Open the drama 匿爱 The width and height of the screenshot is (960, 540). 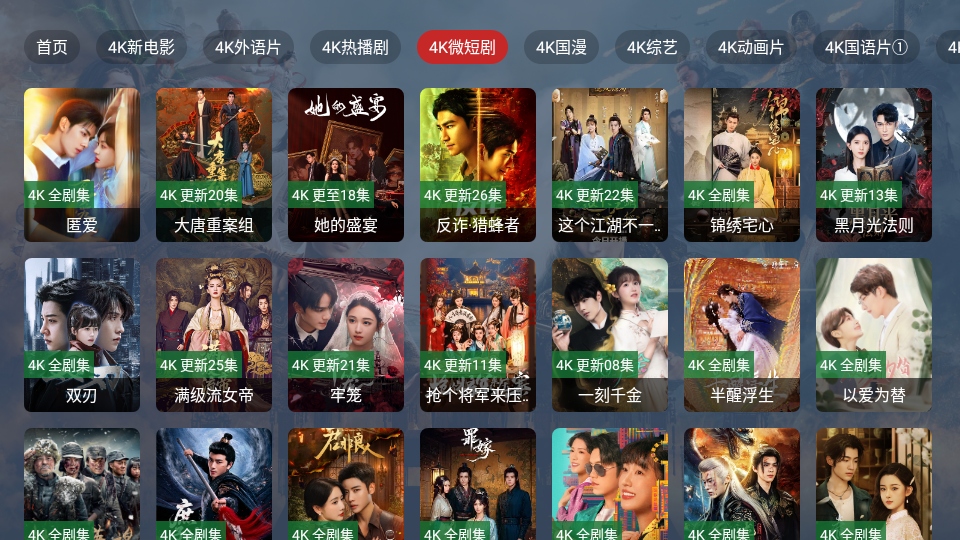(82, 164)
